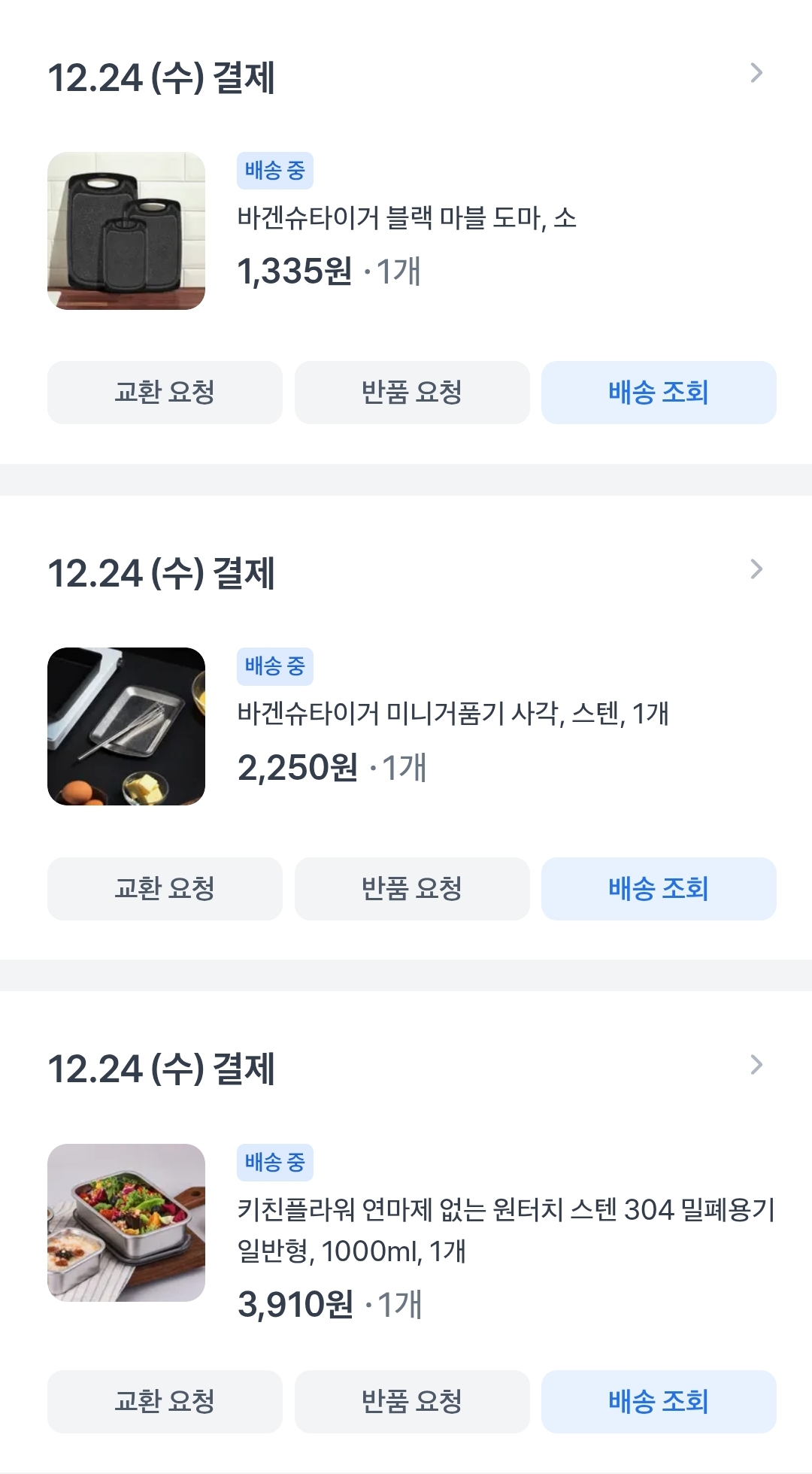Open order details for the 키친플라워 밀폐용기 order
Viewport: 812px width, 1474px height.
[x=756, y=1065]
